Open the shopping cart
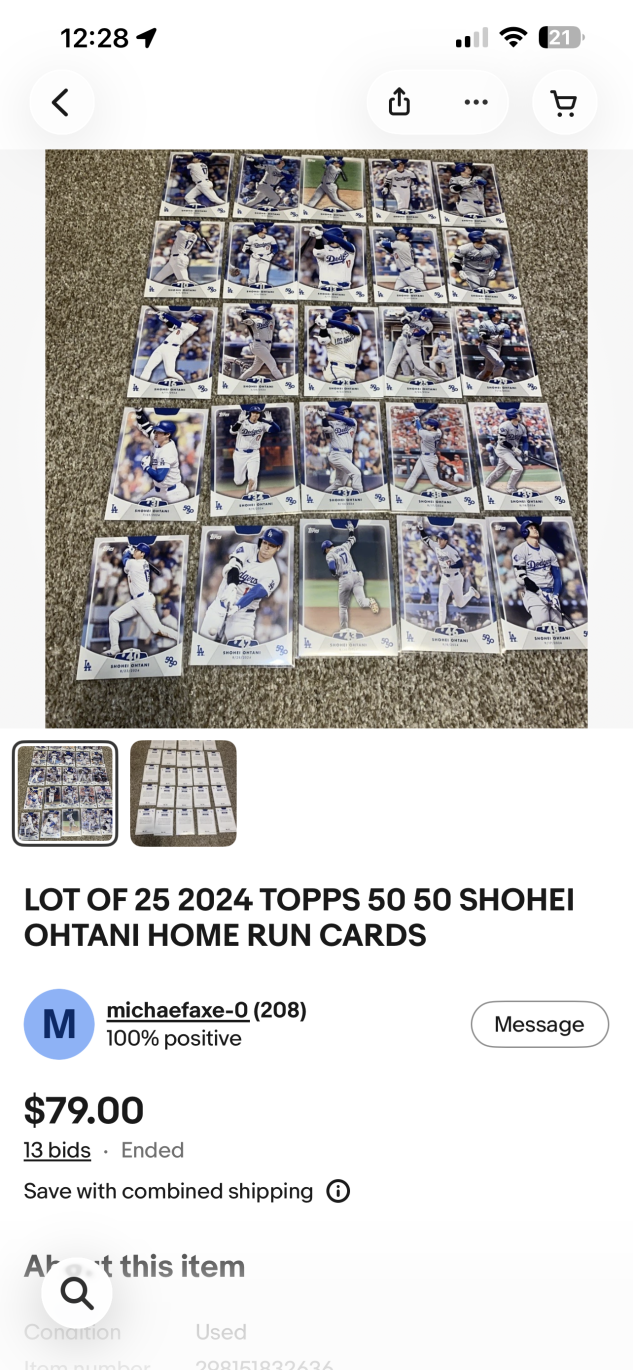 click(564, 102)
